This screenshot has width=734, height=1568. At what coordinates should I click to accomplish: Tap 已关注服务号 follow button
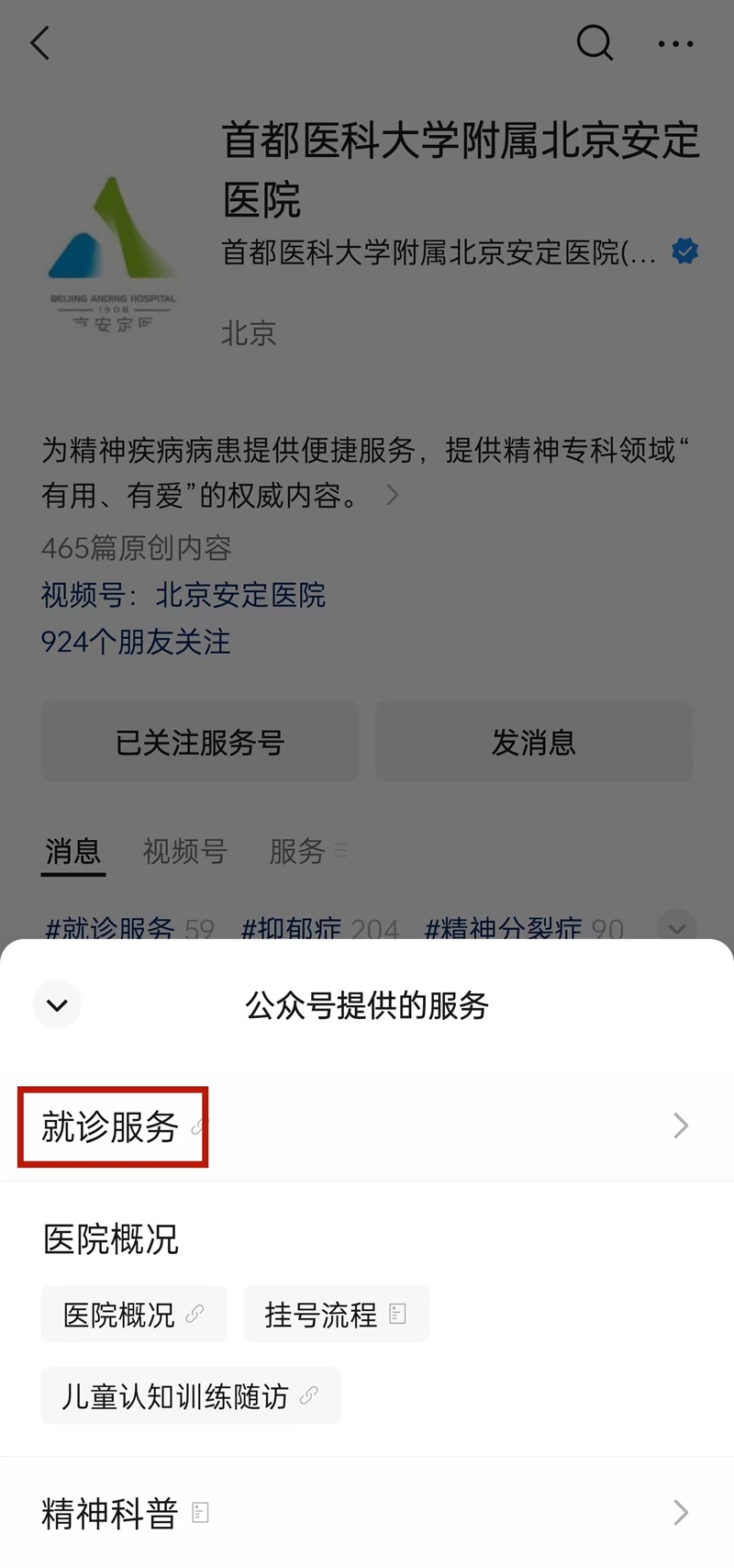[199, 742]
